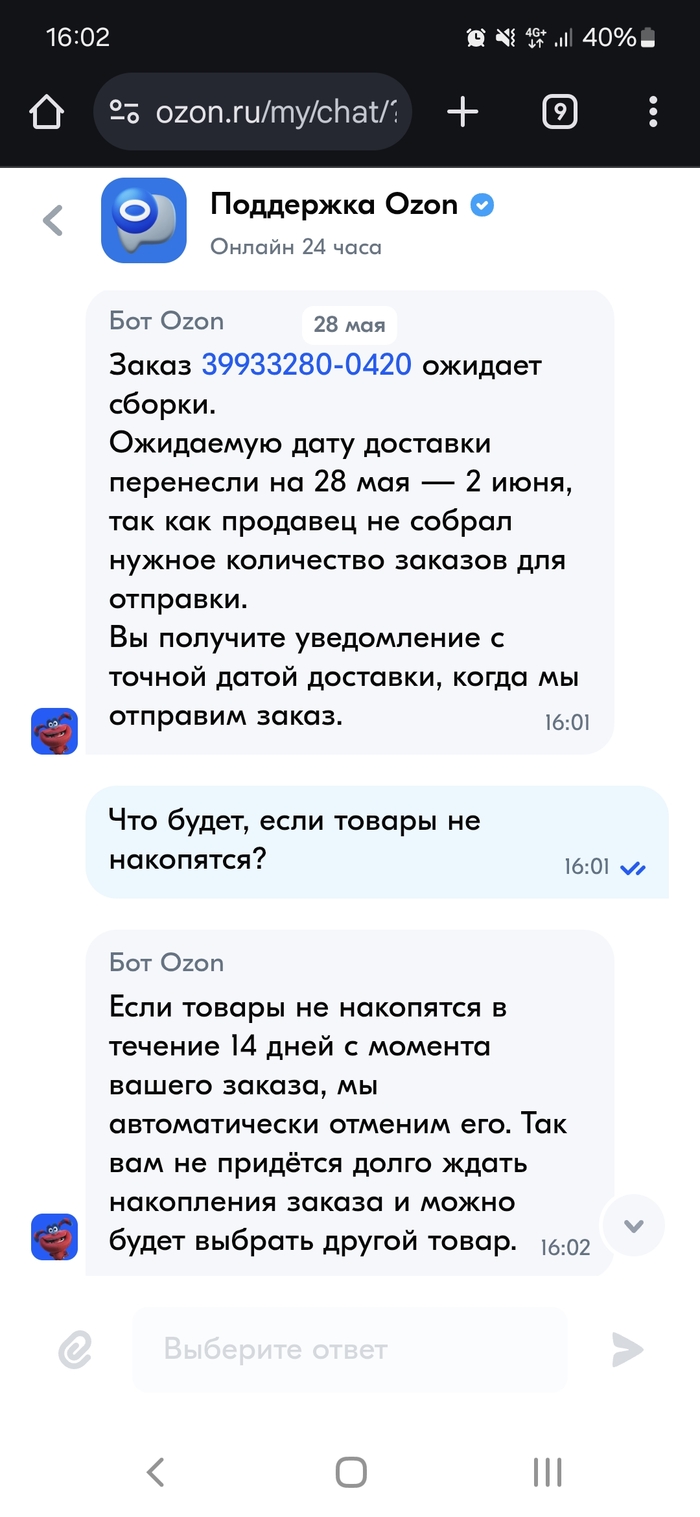Open the browser overflow menu
The width and height of the screenshot is (700, 1517).
[x=653, y=112]
